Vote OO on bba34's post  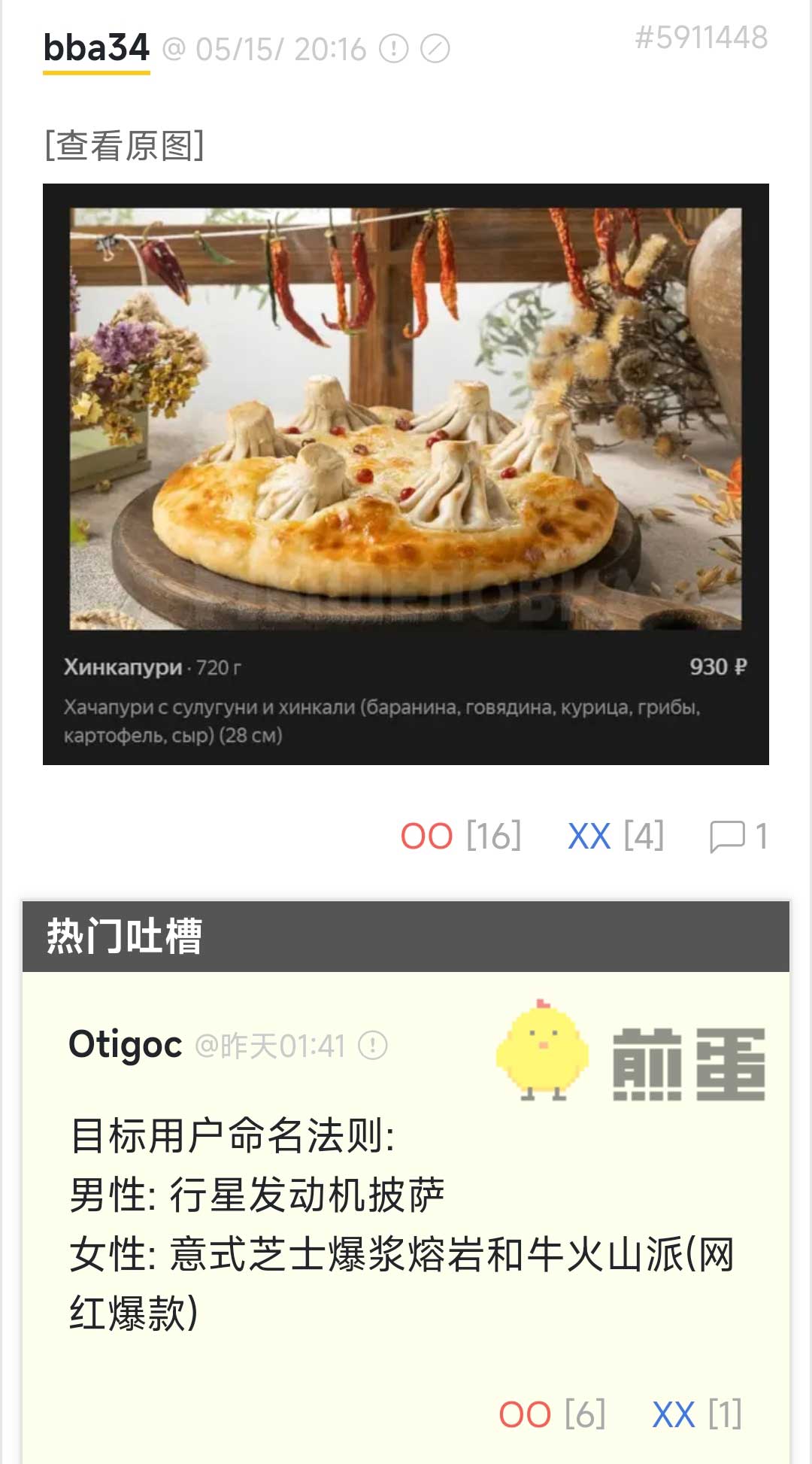coord(427,836)
